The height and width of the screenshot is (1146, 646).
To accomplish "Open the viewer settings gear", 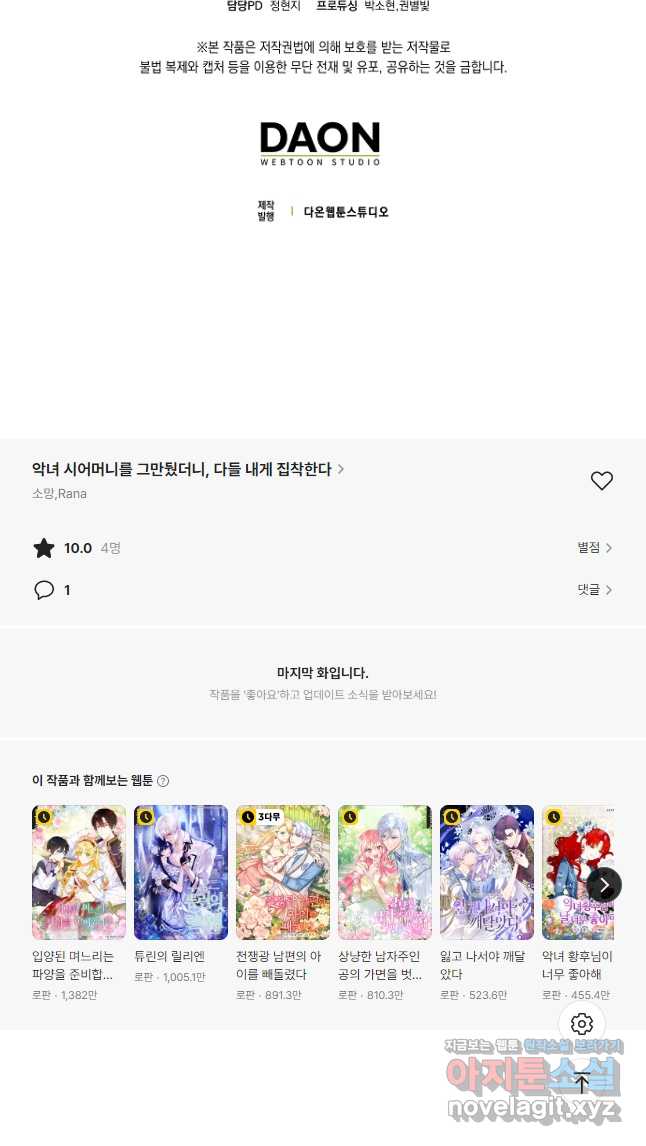I will (582, 1024).
